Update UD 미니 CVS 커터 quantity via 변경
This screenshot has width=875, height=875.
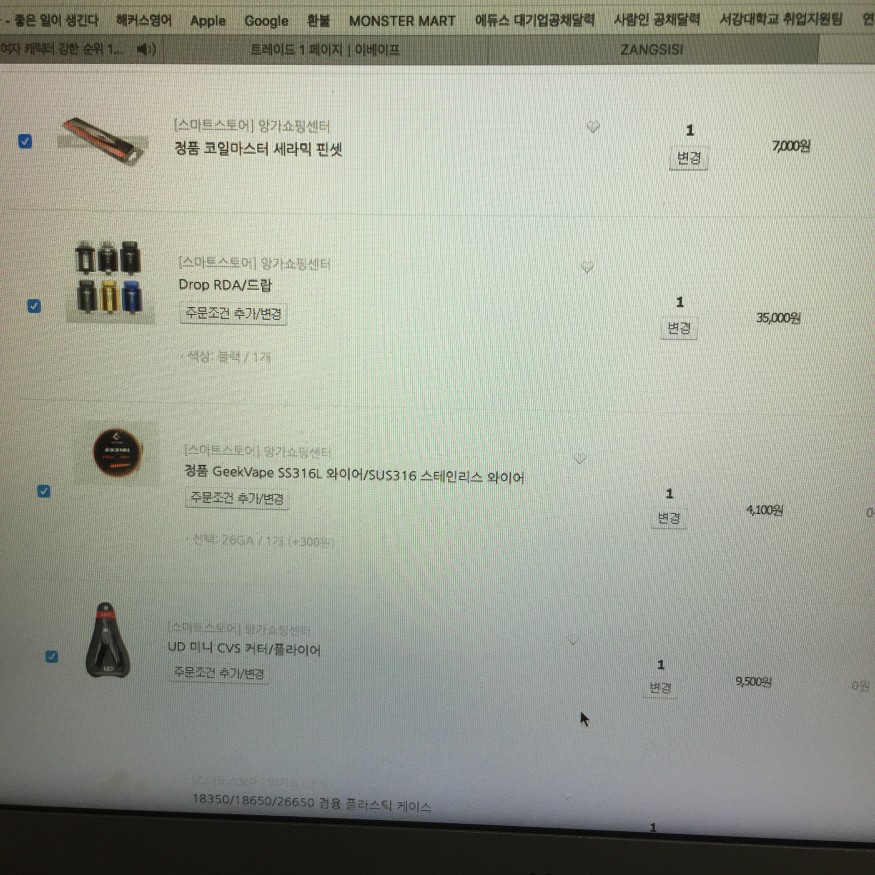click(659, 688)
